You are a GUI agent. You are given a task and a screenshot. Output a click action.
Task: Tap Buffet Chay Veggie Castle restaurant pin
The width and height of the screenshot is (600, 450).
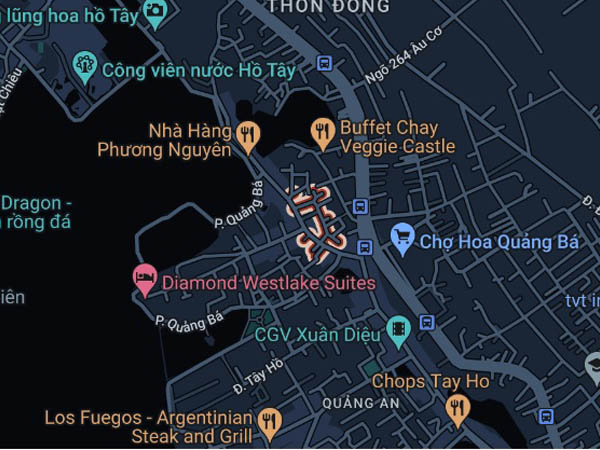[x=322, y=130]
